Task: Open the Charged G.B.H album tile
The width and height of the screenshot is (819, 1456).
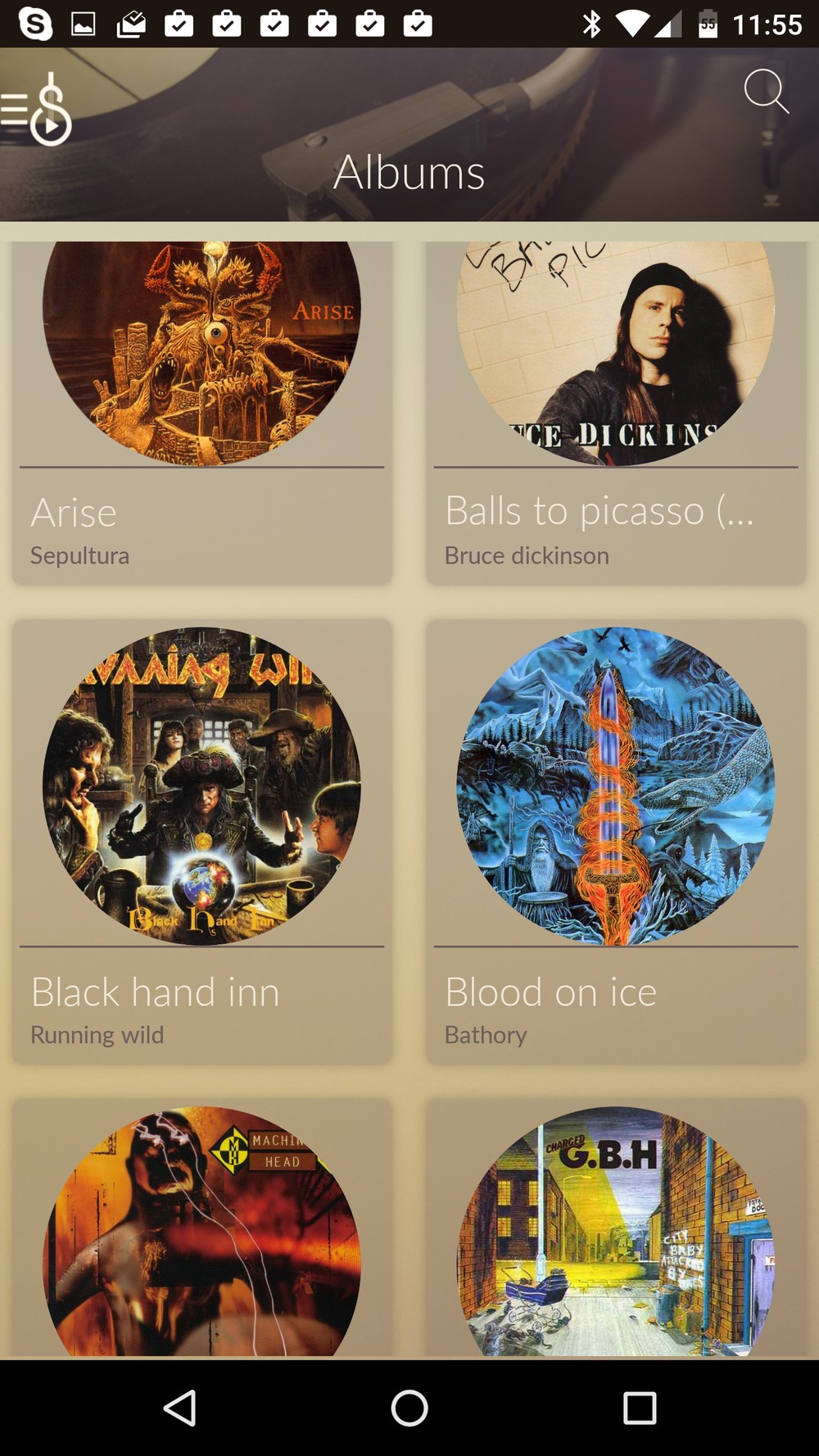Action: coord(615,1228)
